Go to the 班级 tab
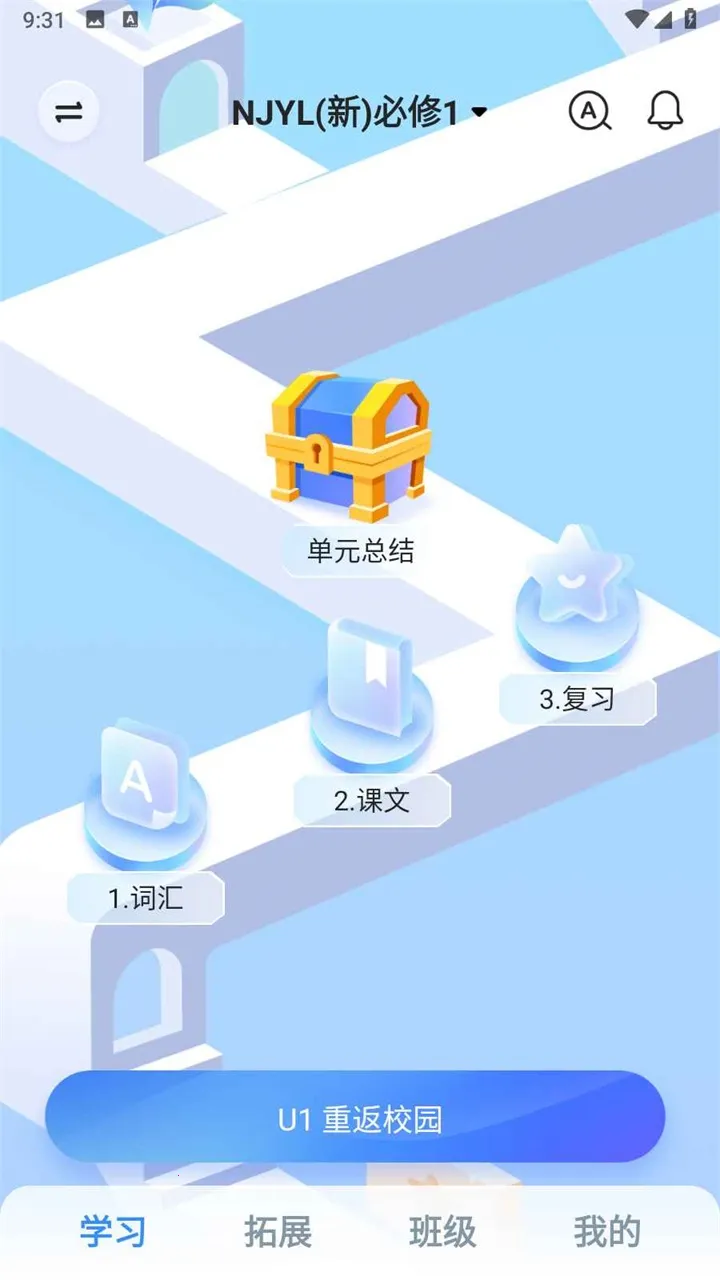The image size is (720, 1280). pyautogui.click(x=442, y=1232)
